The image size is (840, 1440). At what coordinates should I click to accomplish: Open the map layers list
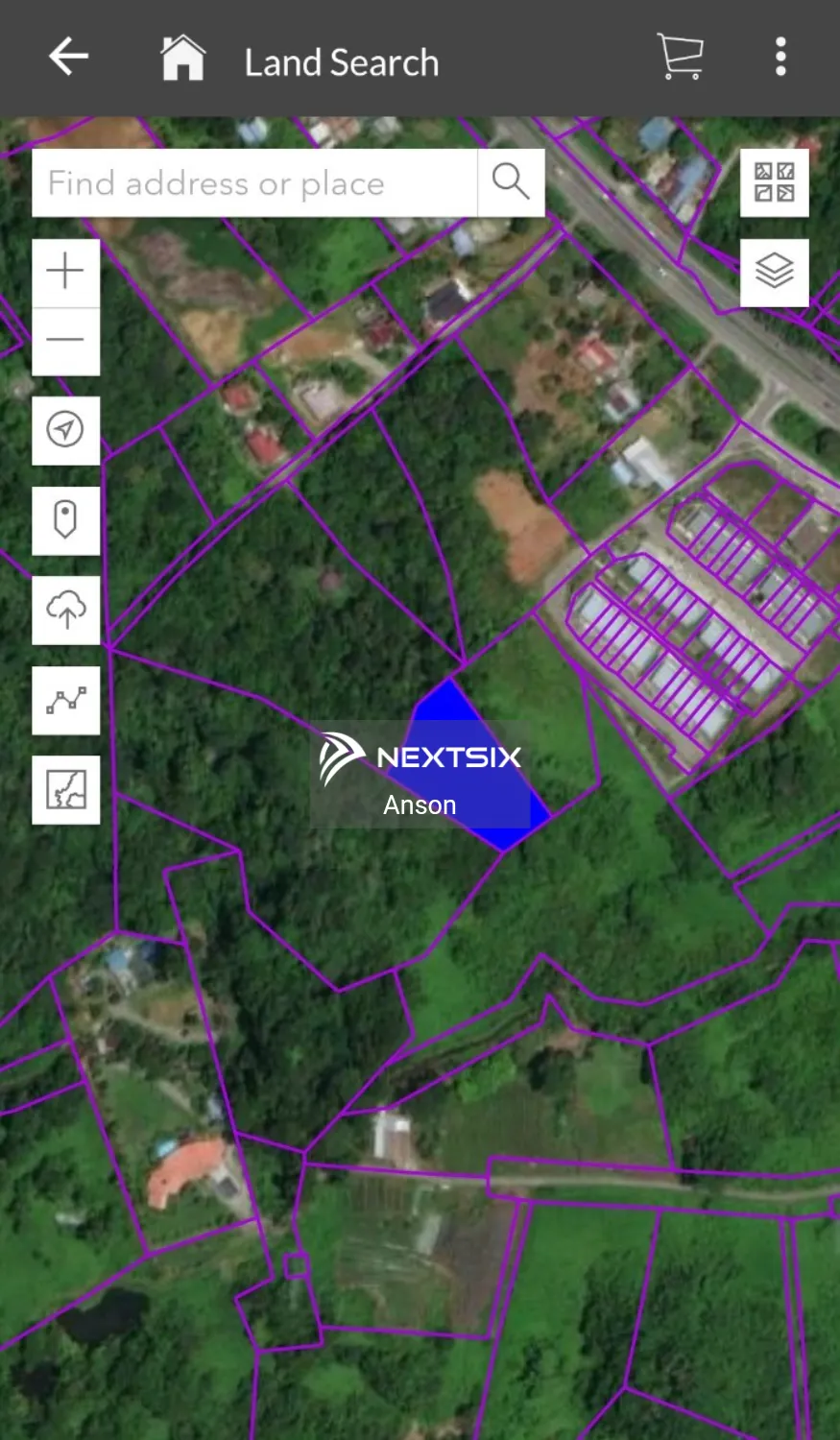click(774, 273)
